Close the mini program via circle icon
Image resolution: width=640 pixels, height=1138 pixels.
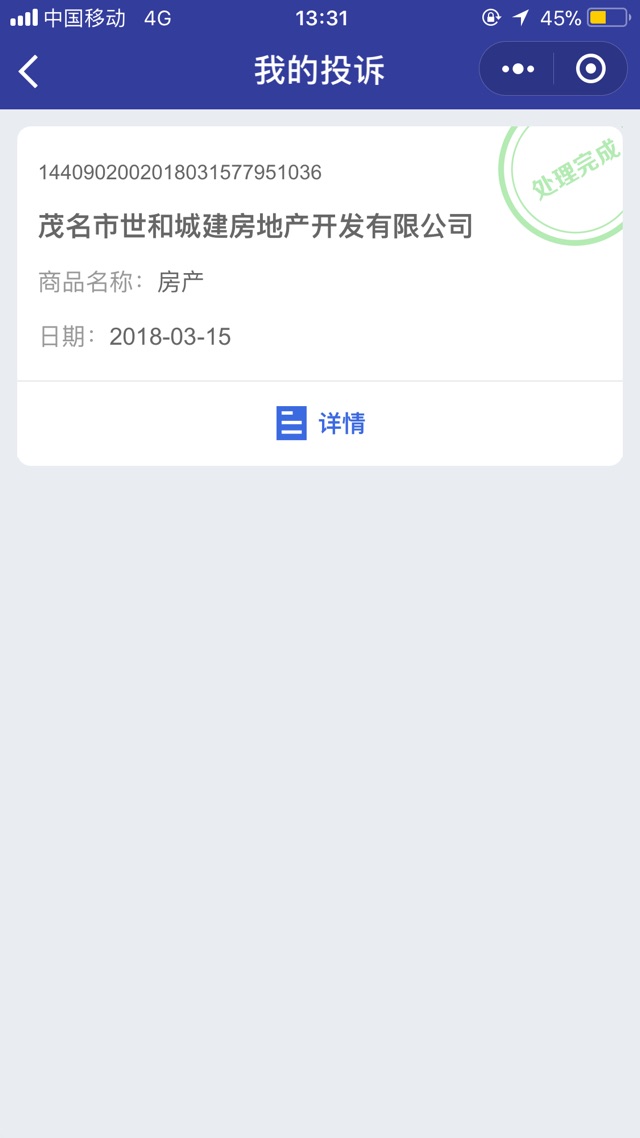click(x=591, y=69)
